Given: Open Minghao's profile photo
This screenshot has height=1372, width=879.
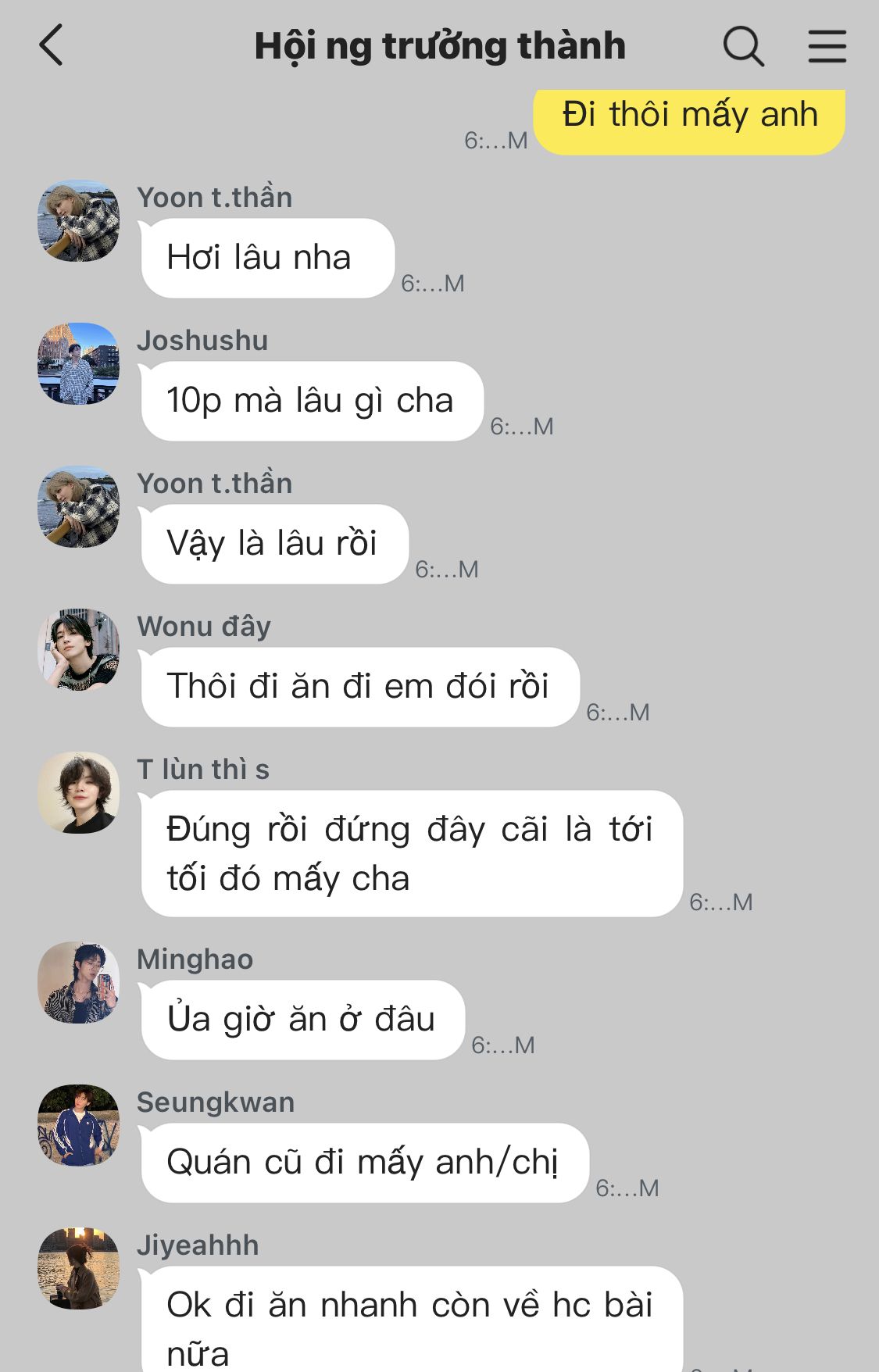Looking at the screenshot, I should (79, 982).
